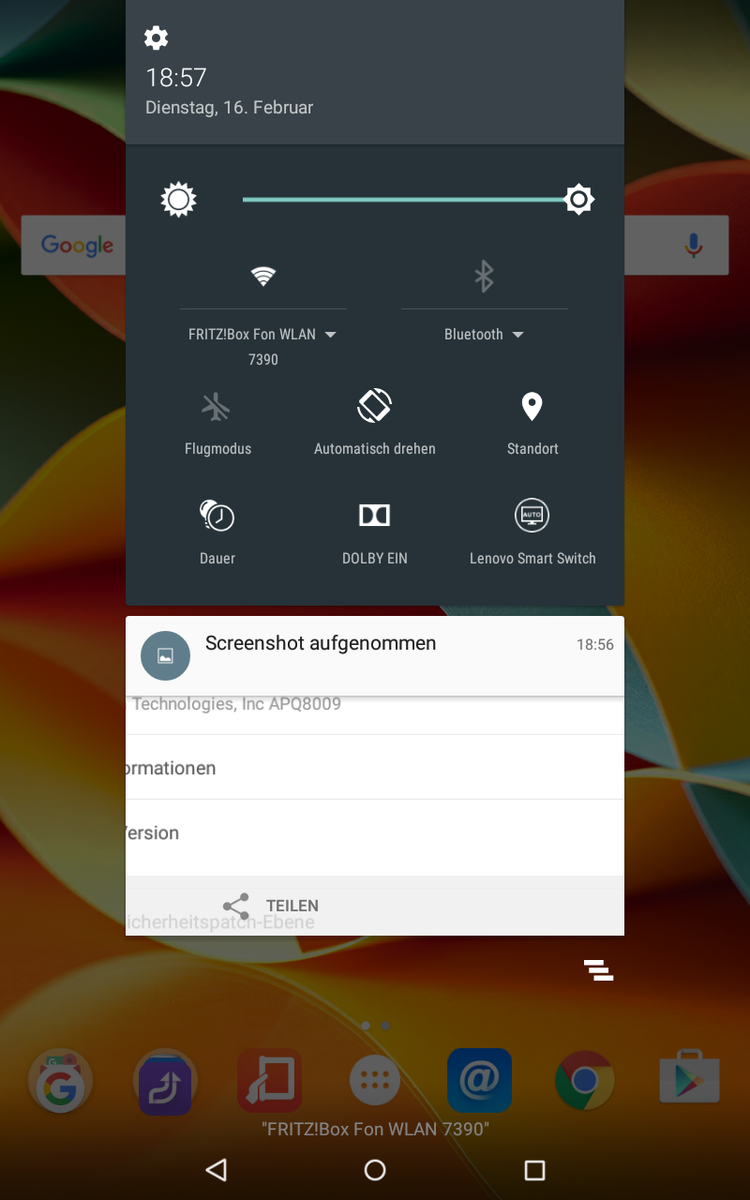This screenshot has width=750, height=1200.
Task: Open recent apps overview
Action: click(x=534, y=1169)
